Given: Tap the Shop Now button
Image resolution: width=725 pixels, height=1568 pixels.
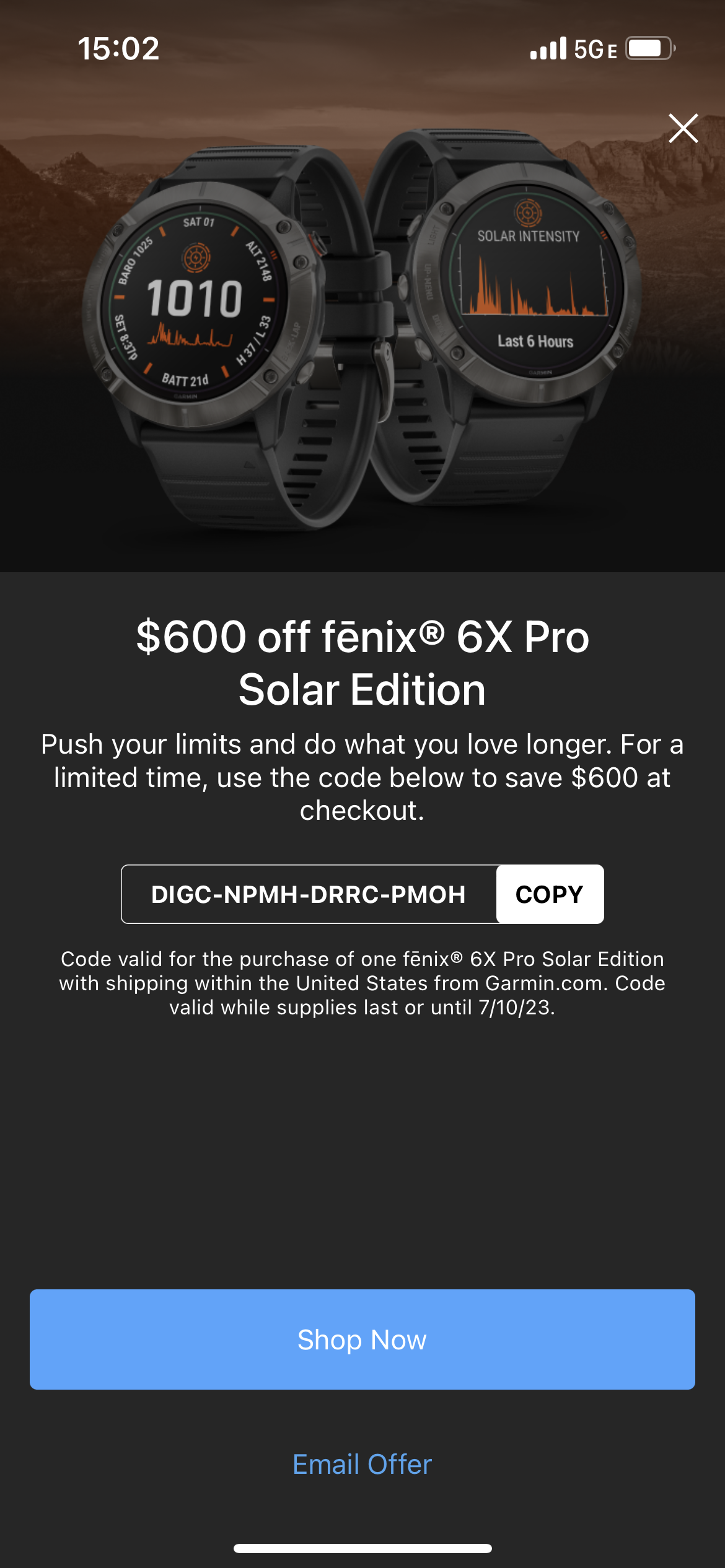Looking at the screenshot, I should pyautogui.click(x=362, y=1339).
